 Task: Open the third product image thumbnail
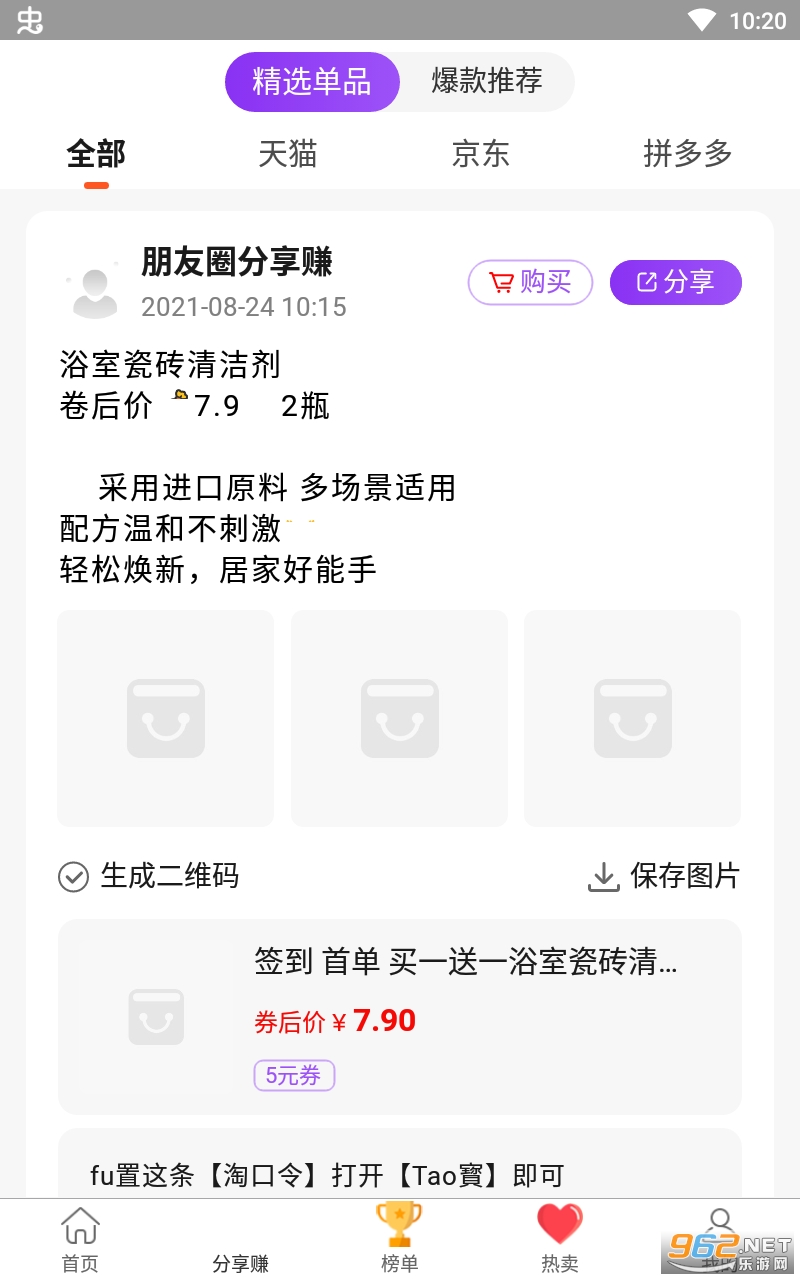[632, 718]
